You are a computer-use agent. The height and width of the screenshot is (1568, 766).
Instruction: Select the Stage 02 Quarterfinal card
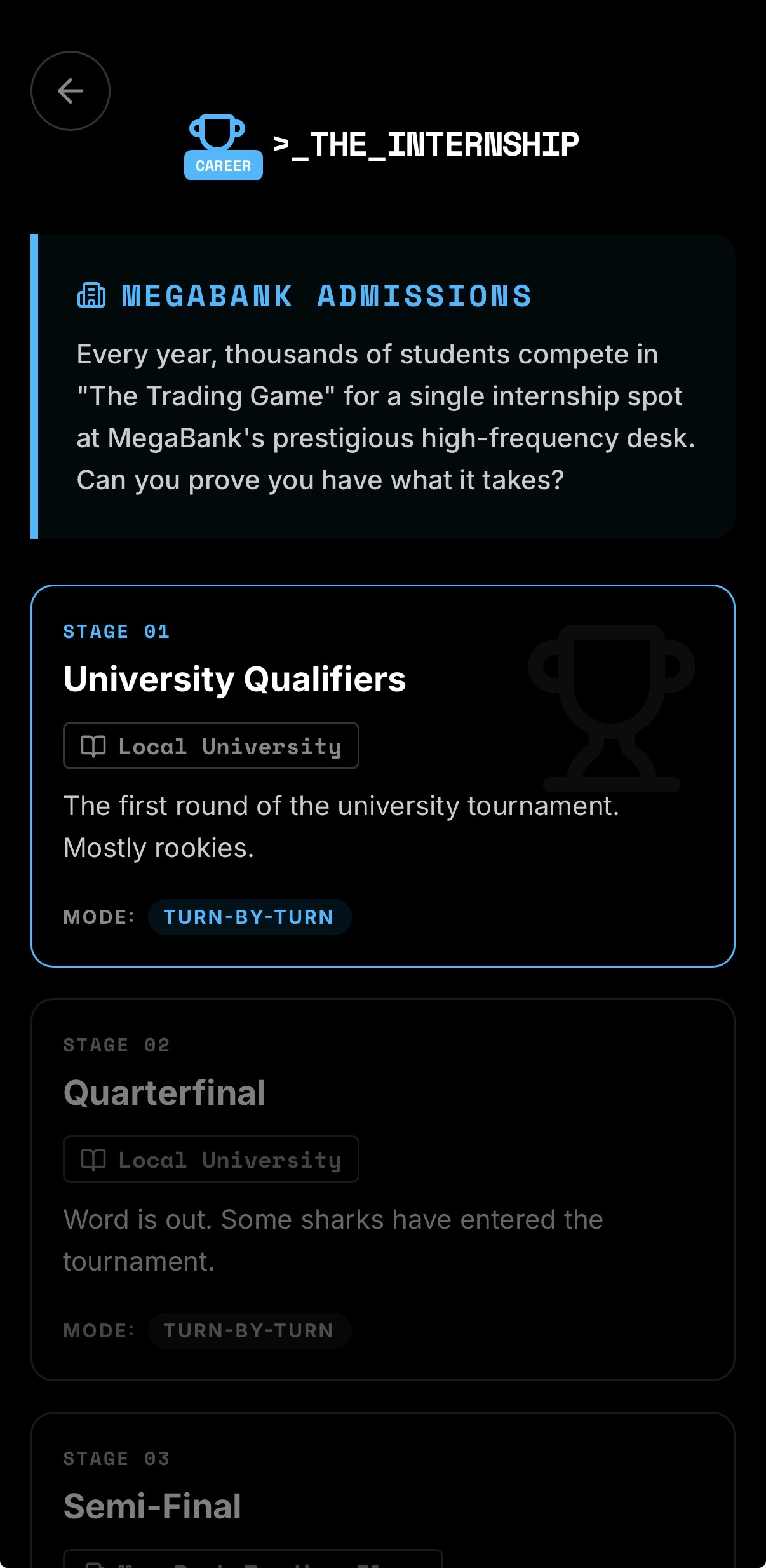(x=383, y=1189)
